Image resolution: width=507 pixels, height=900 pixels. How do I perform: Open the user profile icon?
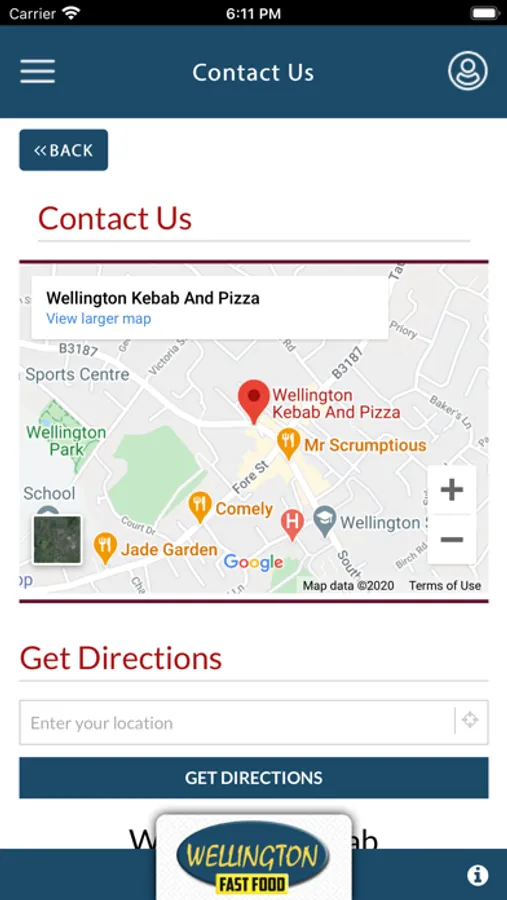[x=467, y=72]
